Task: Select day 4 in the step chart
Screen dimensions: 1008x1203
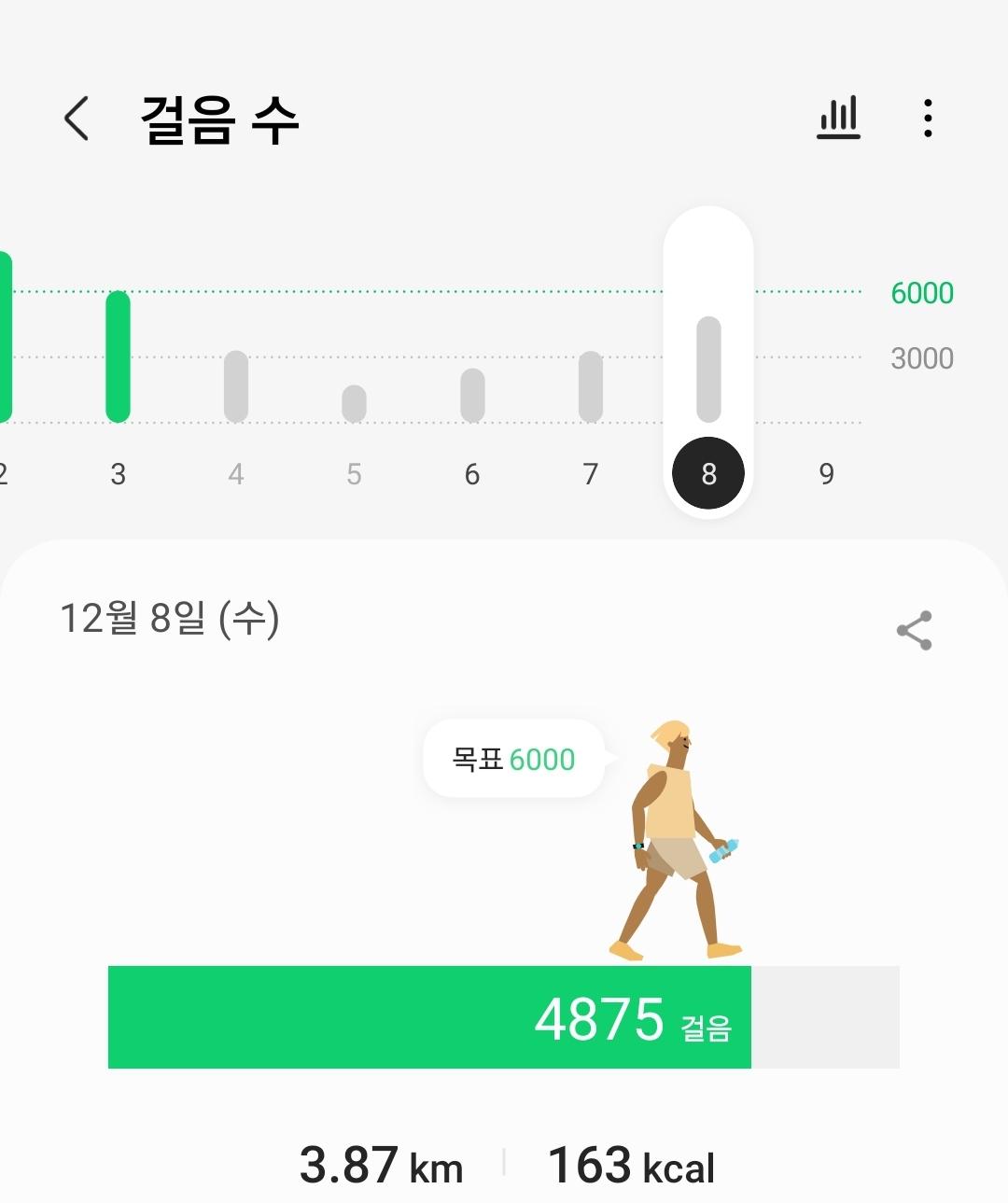Action: (236, 473)
